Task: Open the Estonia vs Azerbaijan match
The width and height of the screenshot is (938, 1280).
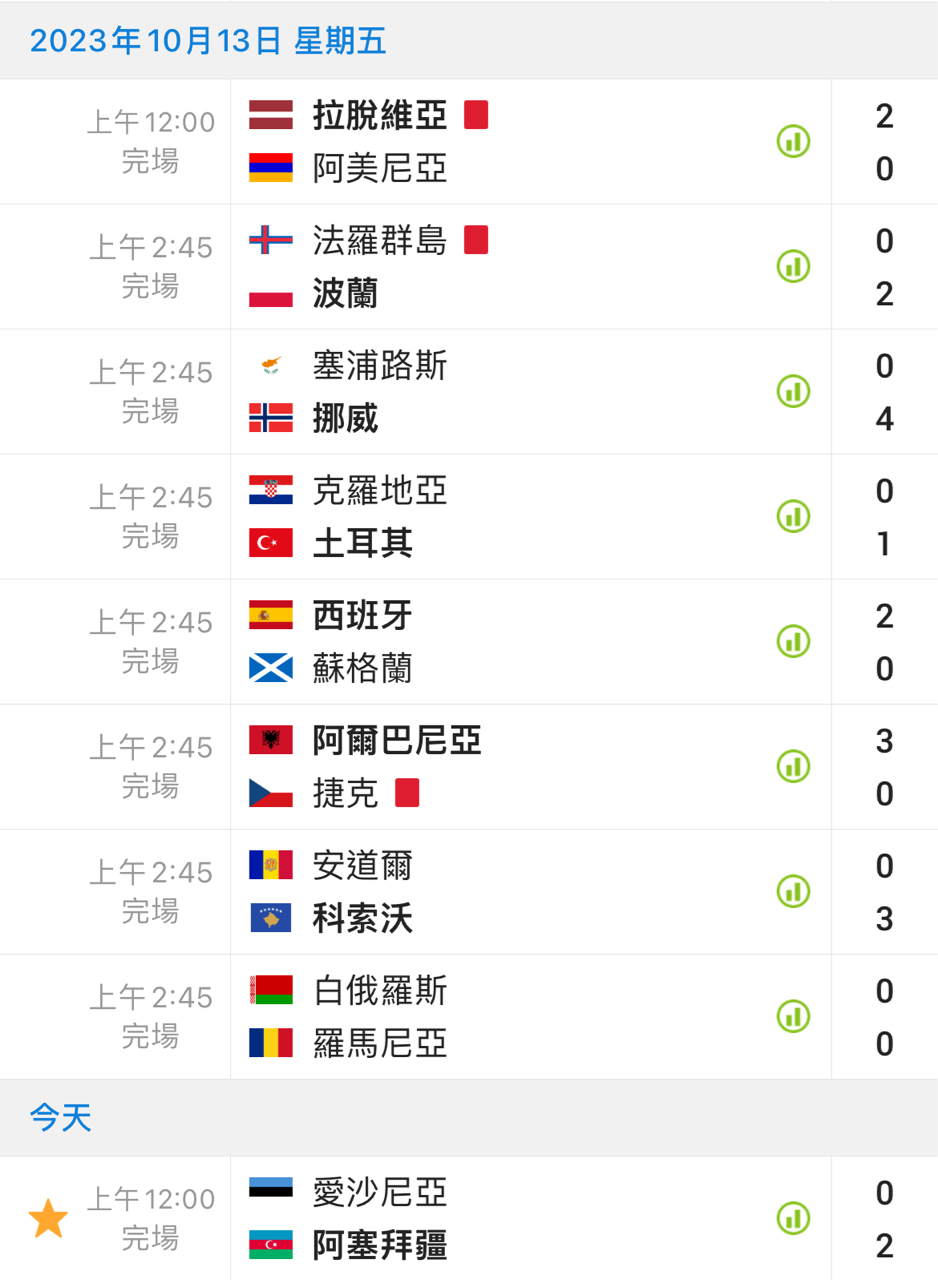Action: pyautogui.click(x=500, y=1219)
